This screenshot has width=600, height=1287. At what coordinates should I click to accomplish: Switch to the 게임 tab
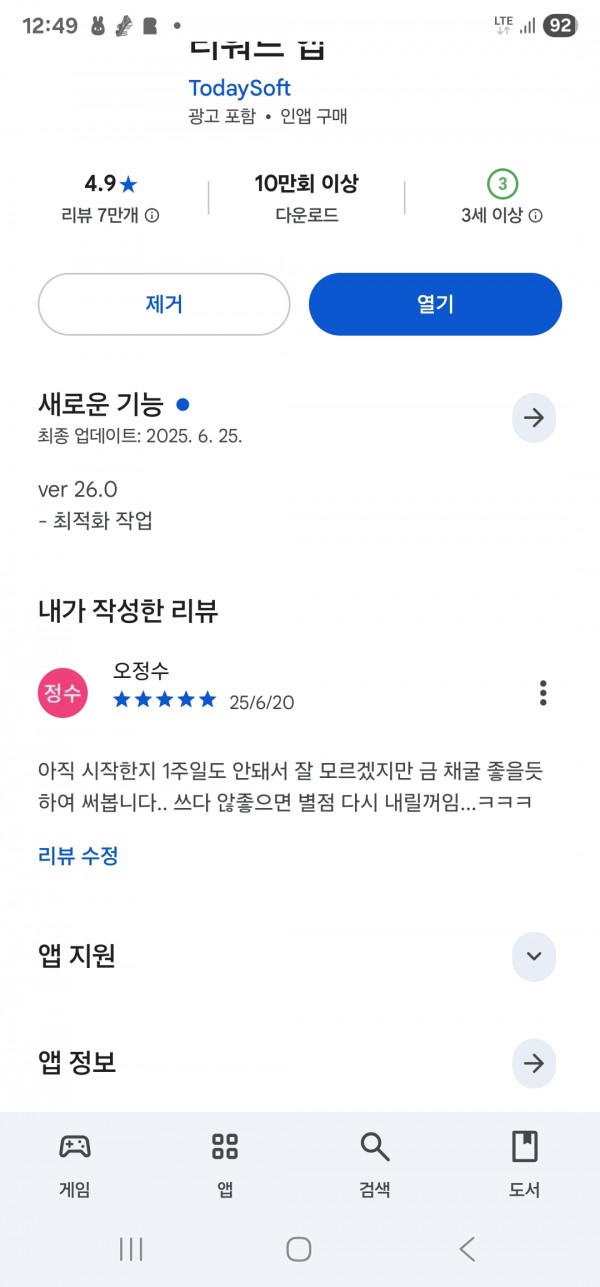pyautogui.click(x=75, y=1164)
